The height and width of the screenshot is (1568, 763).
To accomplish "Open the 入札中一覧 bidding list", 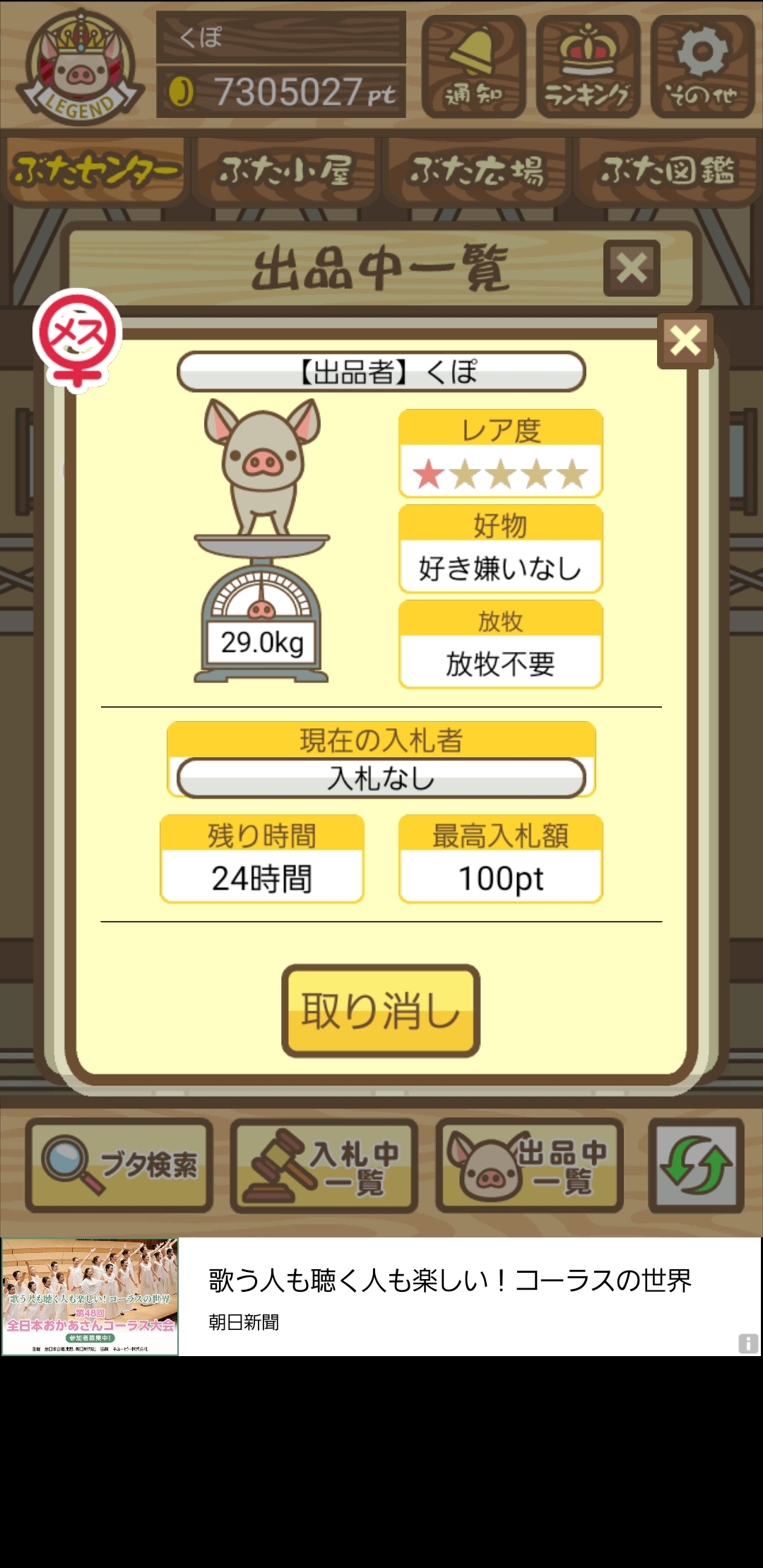I will tap(324, 1165).
